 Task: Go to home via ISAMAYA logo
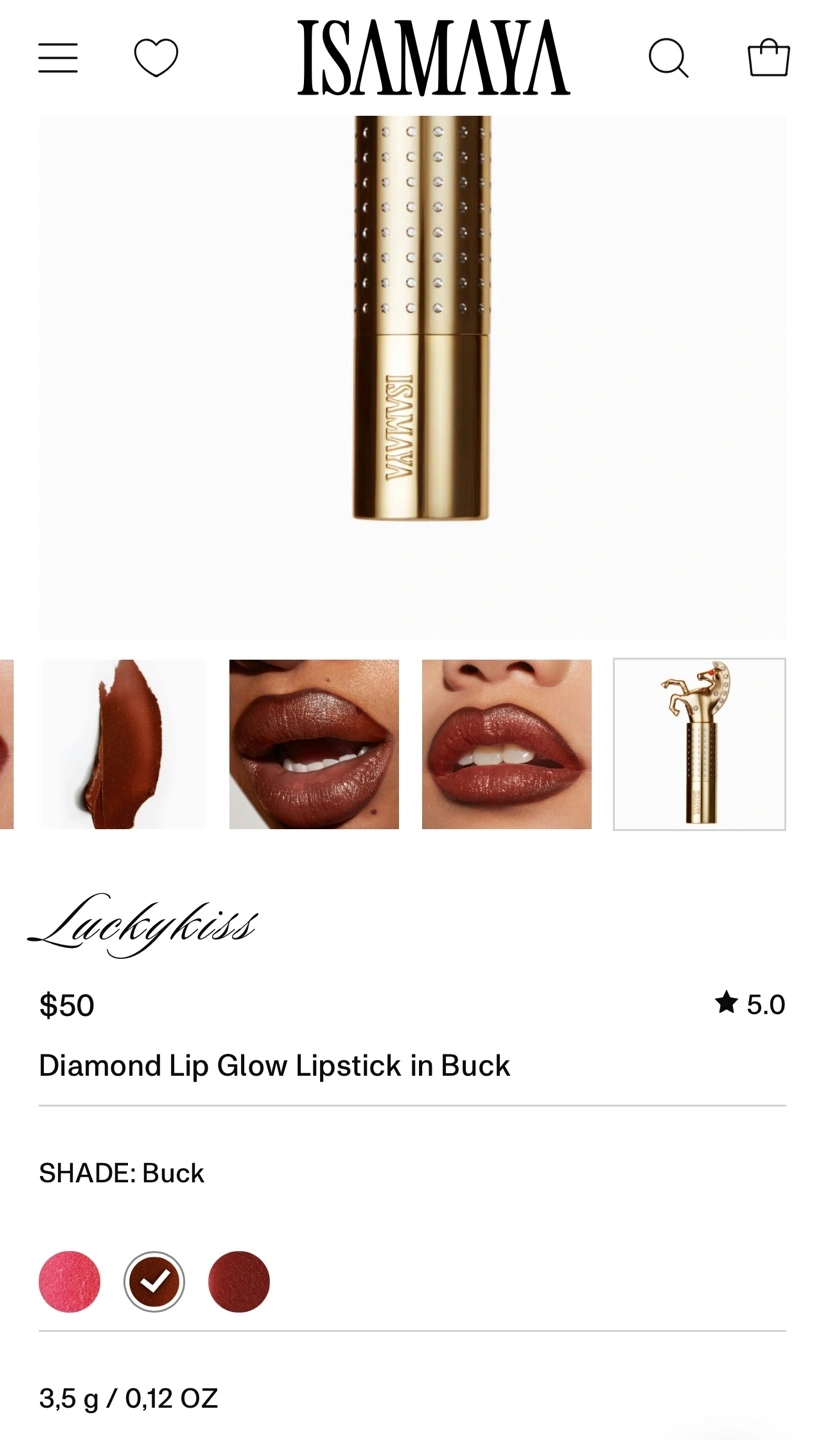tap(434, 58)
